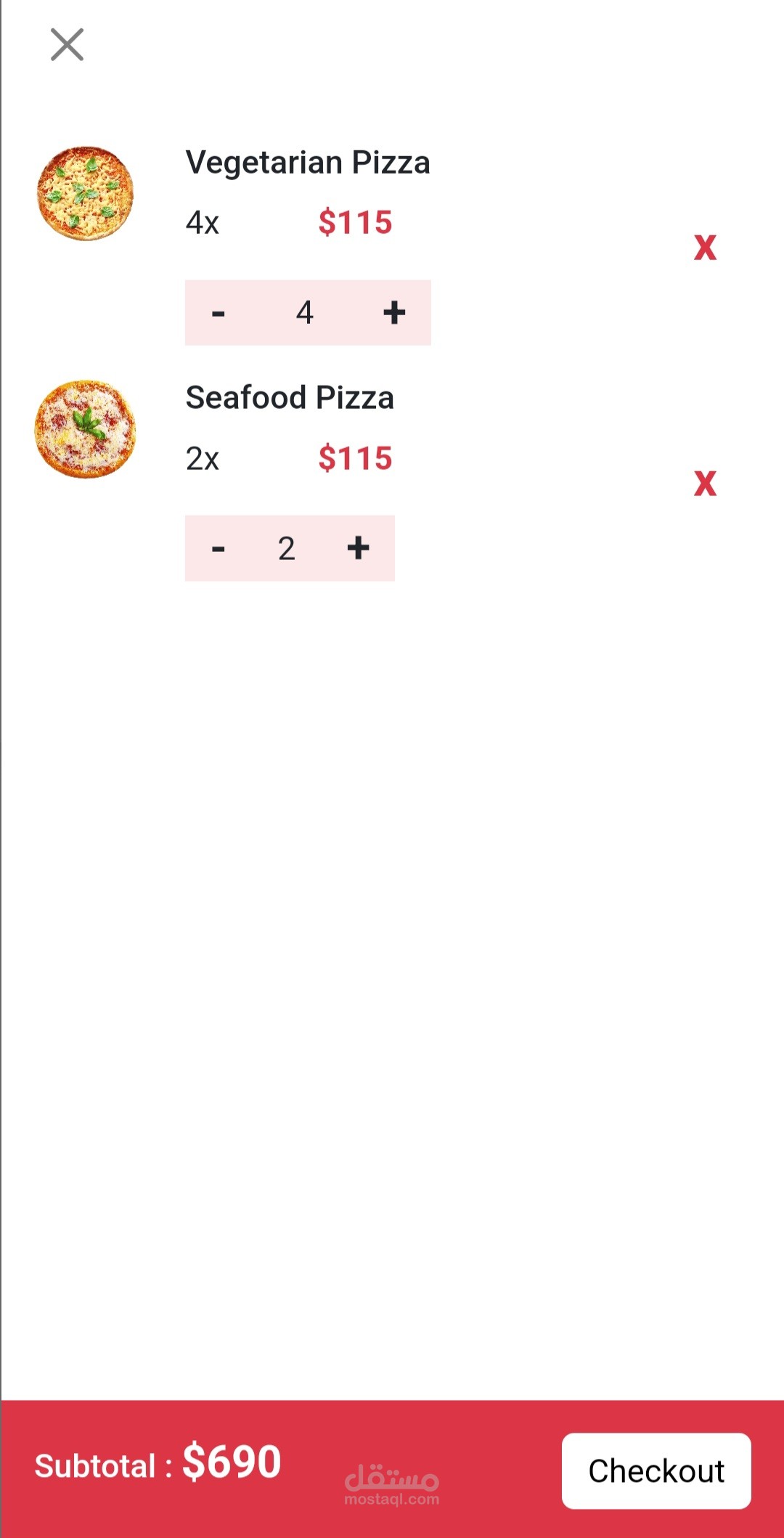Screen dimensions: 784x1538
Task: Remove Seafood Pizza from the cart
Action: 704,483
